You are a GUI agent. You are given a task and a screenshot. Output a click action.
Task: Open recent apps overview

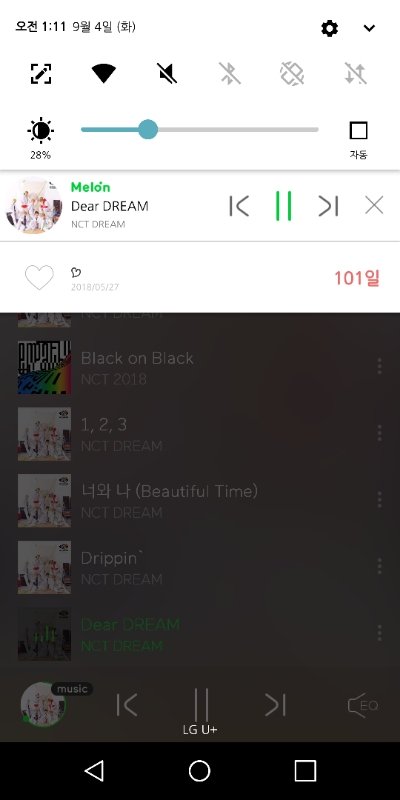305,770
